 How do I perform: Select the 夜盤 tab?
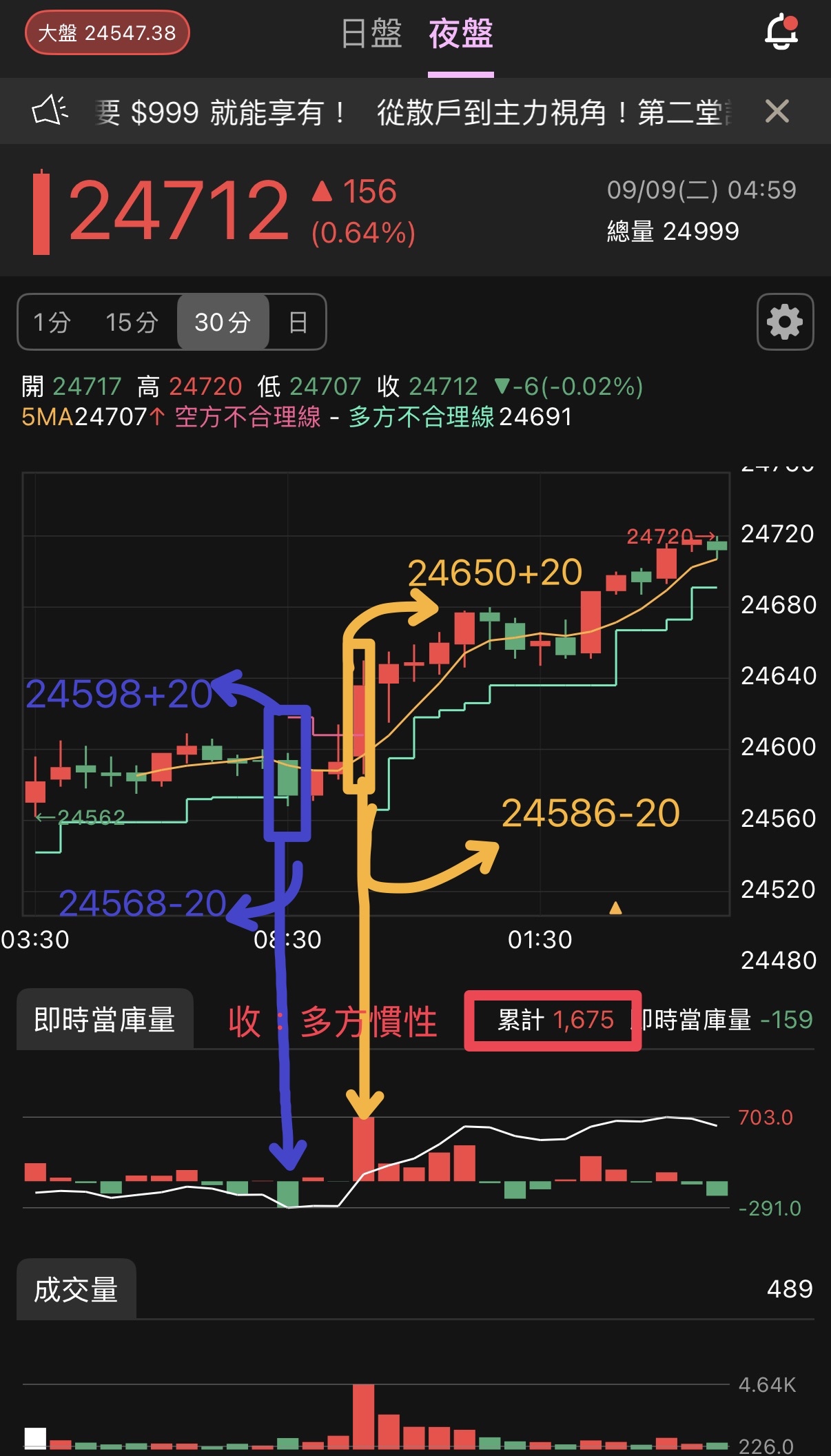[460, 33]
